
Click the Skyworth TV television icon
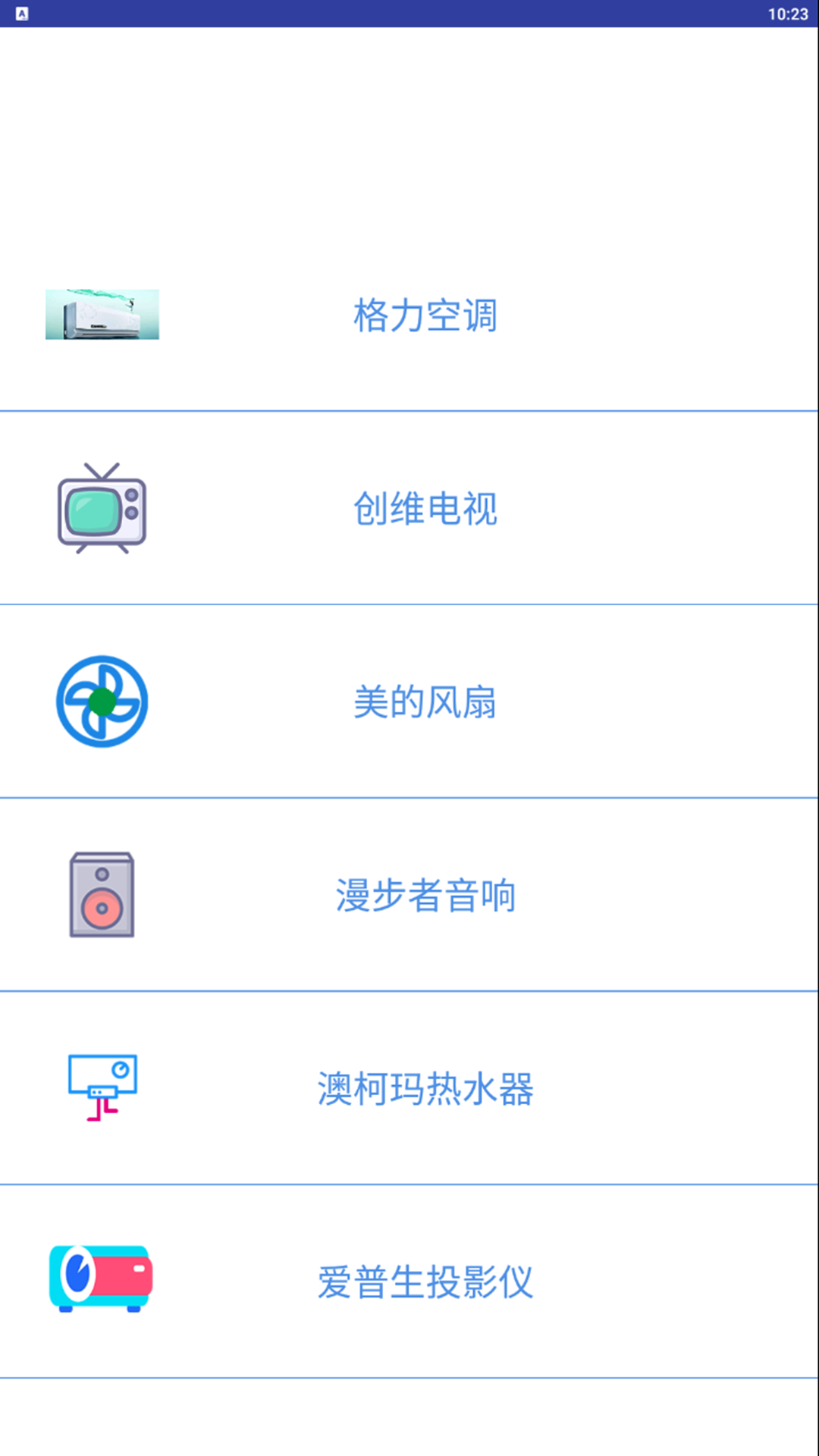(x=102, y=508)
